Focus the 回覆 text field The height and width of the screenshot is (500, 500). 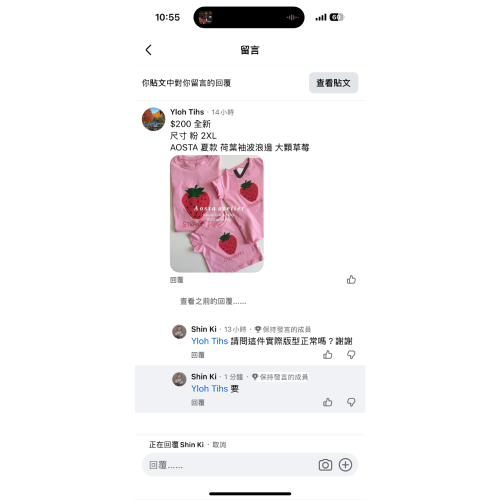tap(230, 465)
